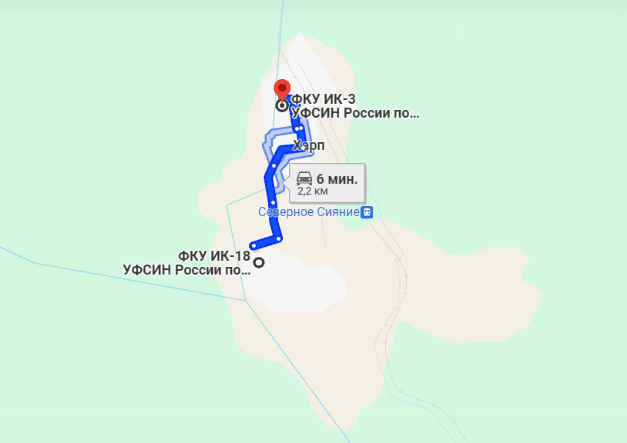
Task: Open the Северное Сияние place marker
Action: tap(368, 212)
